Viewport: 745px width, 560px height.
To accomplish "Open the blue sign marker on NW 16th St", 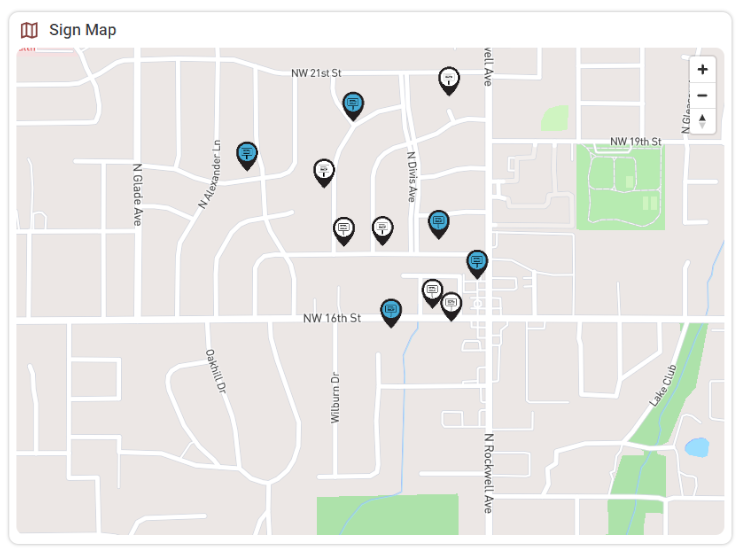I will click(x=391, y=311).
